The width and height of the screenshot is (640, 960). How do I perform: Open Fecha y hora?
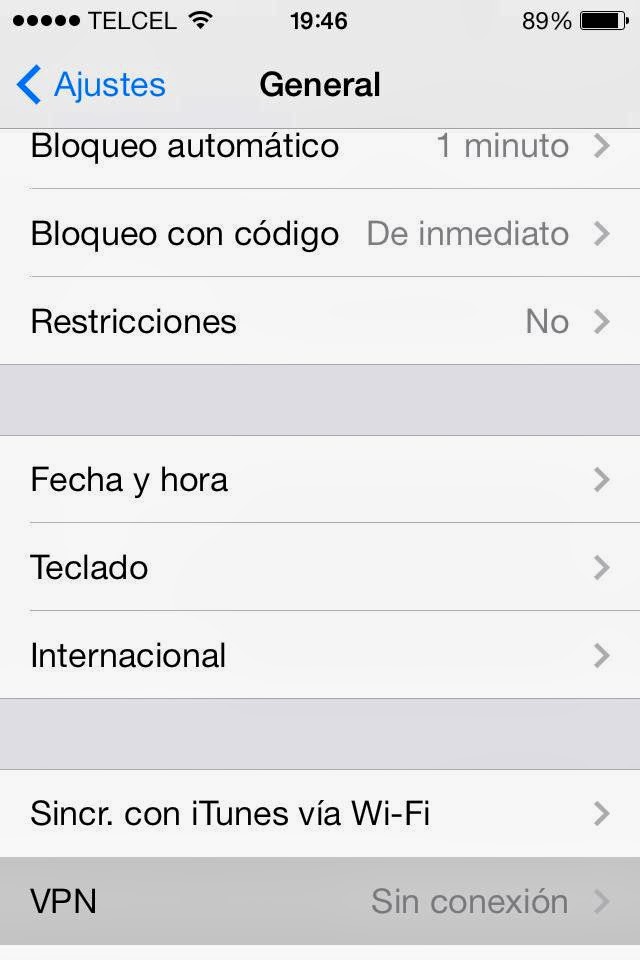point(320,480)
